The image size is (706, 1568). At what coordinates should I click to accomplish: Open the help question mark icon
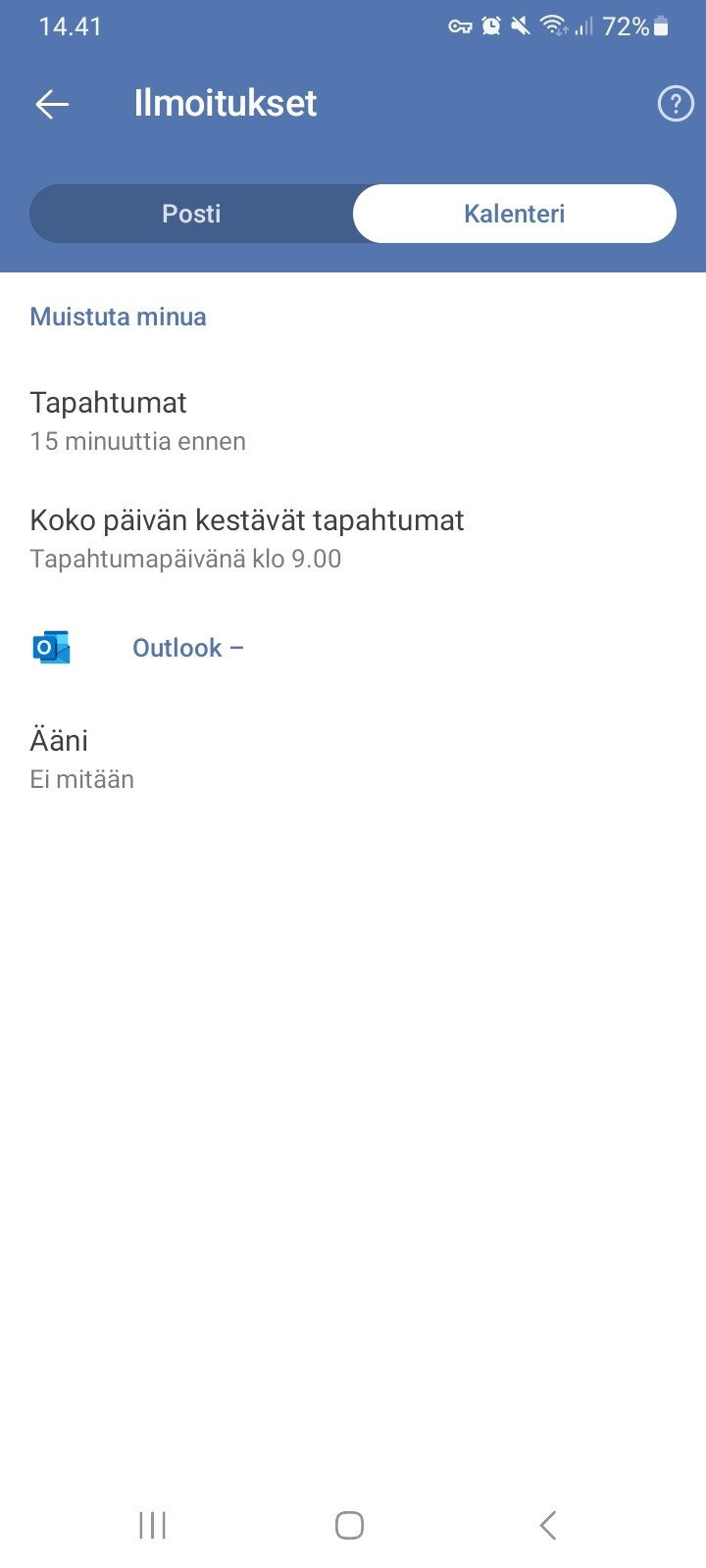coord(675,104)
